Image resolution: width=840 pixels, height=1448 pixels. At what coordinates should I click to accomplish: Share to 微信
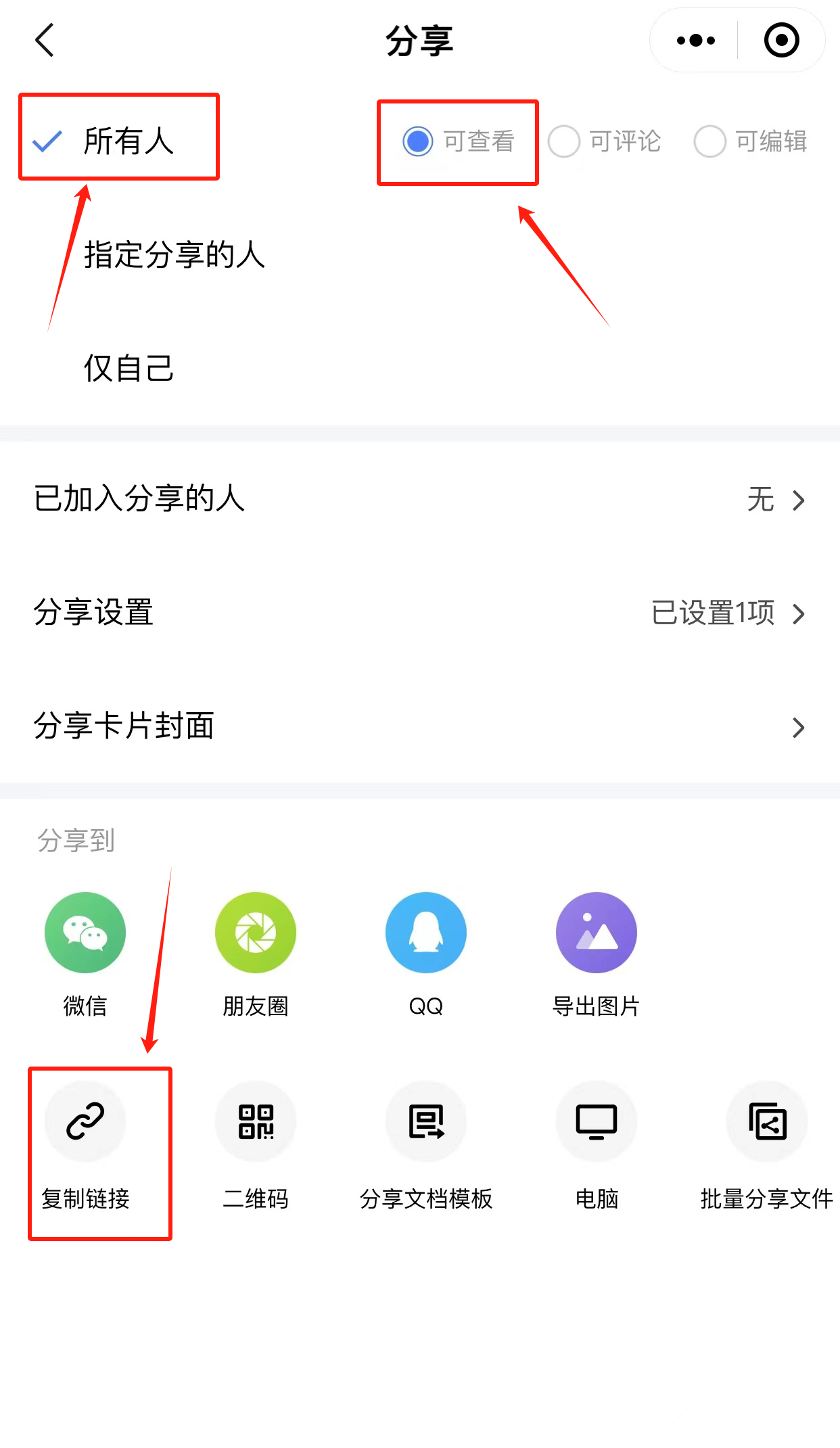coord(85,933)
